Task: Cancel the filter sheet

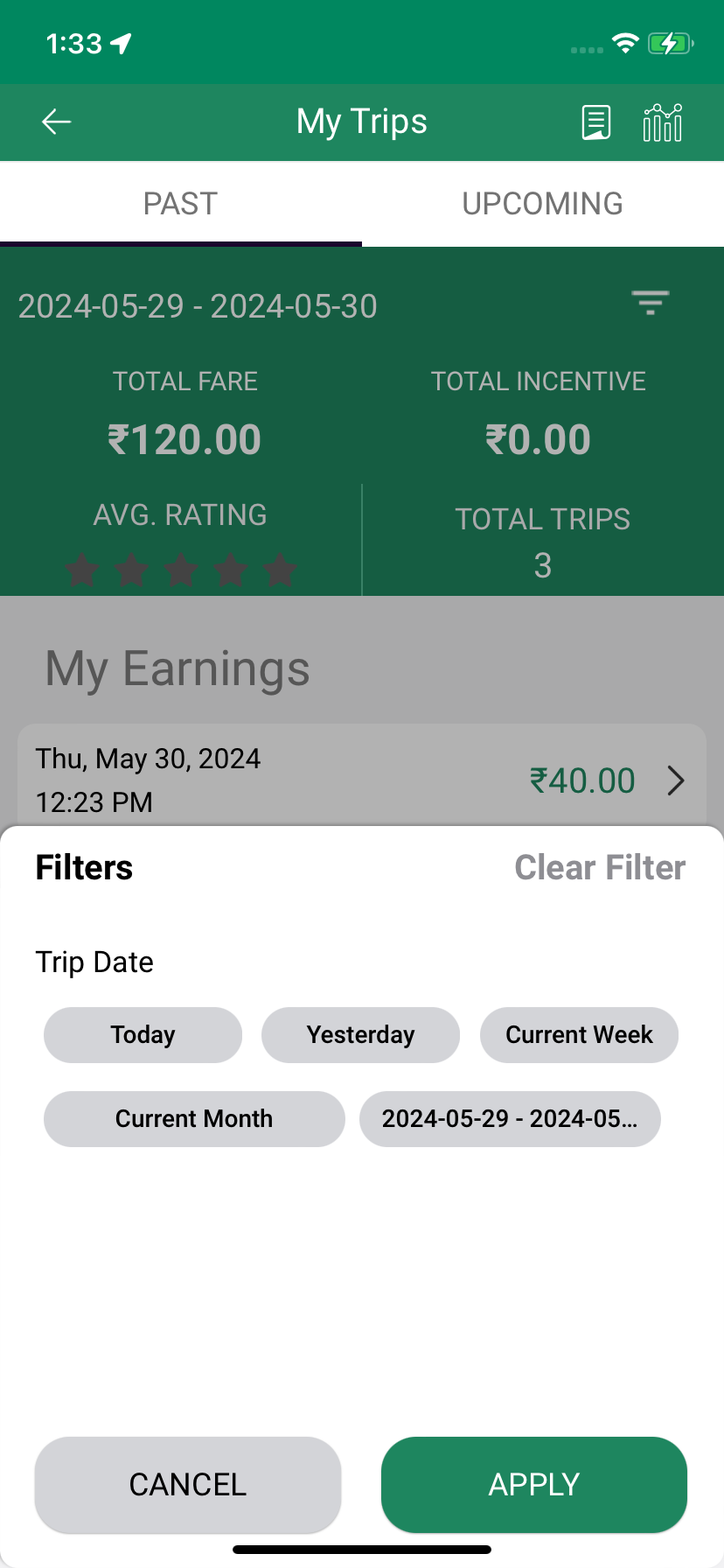Action: 188,1484
